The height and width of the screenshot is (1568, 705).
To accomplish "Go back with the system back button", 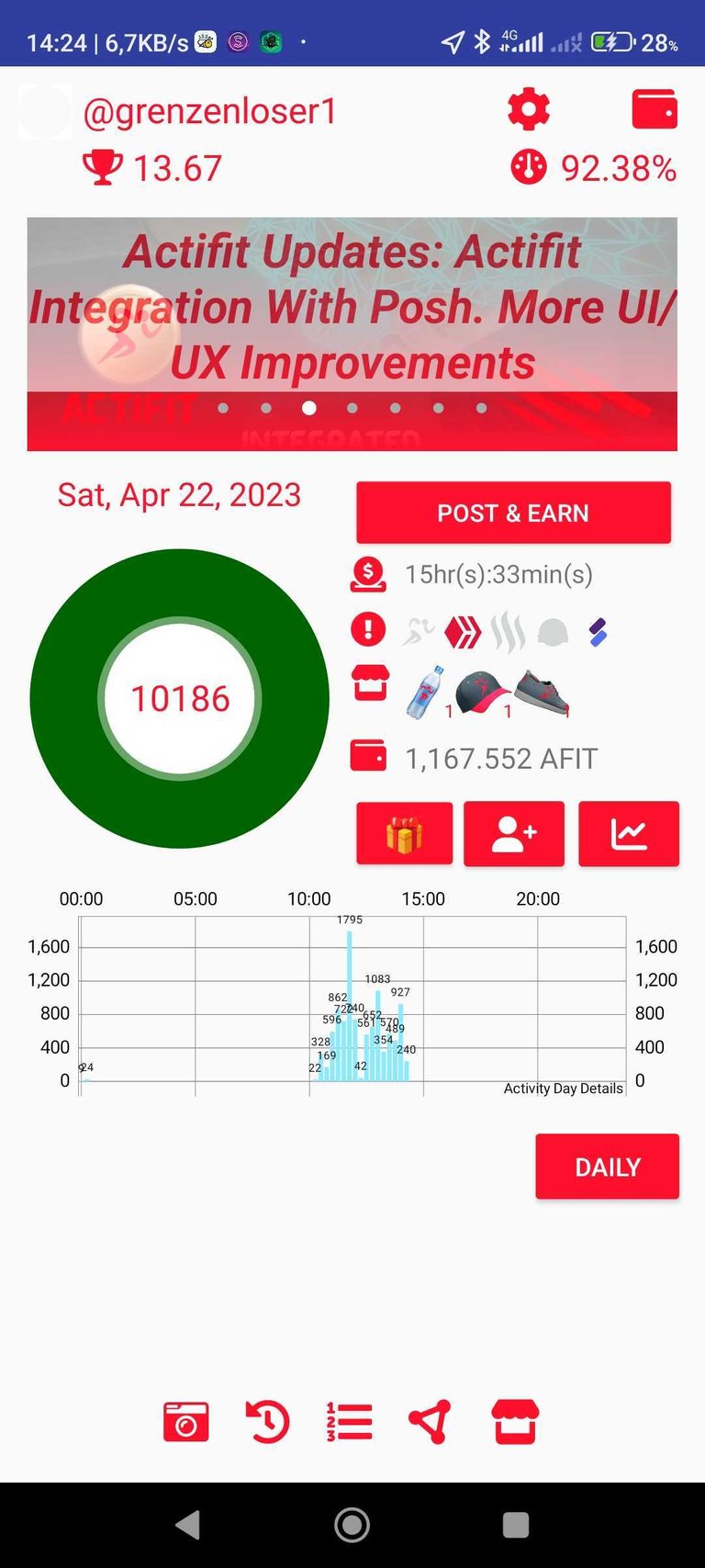I will (188, 1525).
